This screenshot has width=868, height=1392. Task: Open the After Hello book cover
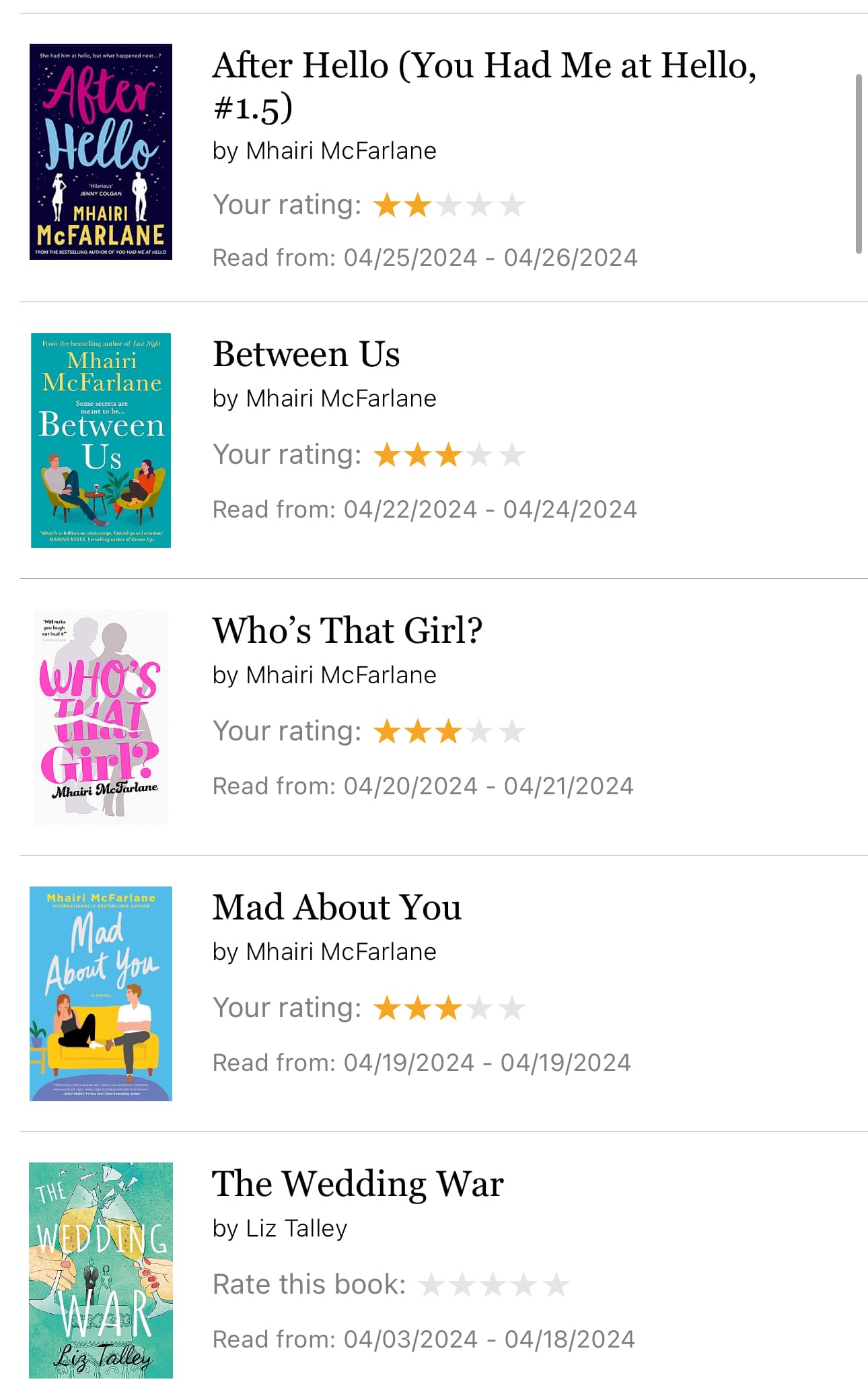(101, 151)
